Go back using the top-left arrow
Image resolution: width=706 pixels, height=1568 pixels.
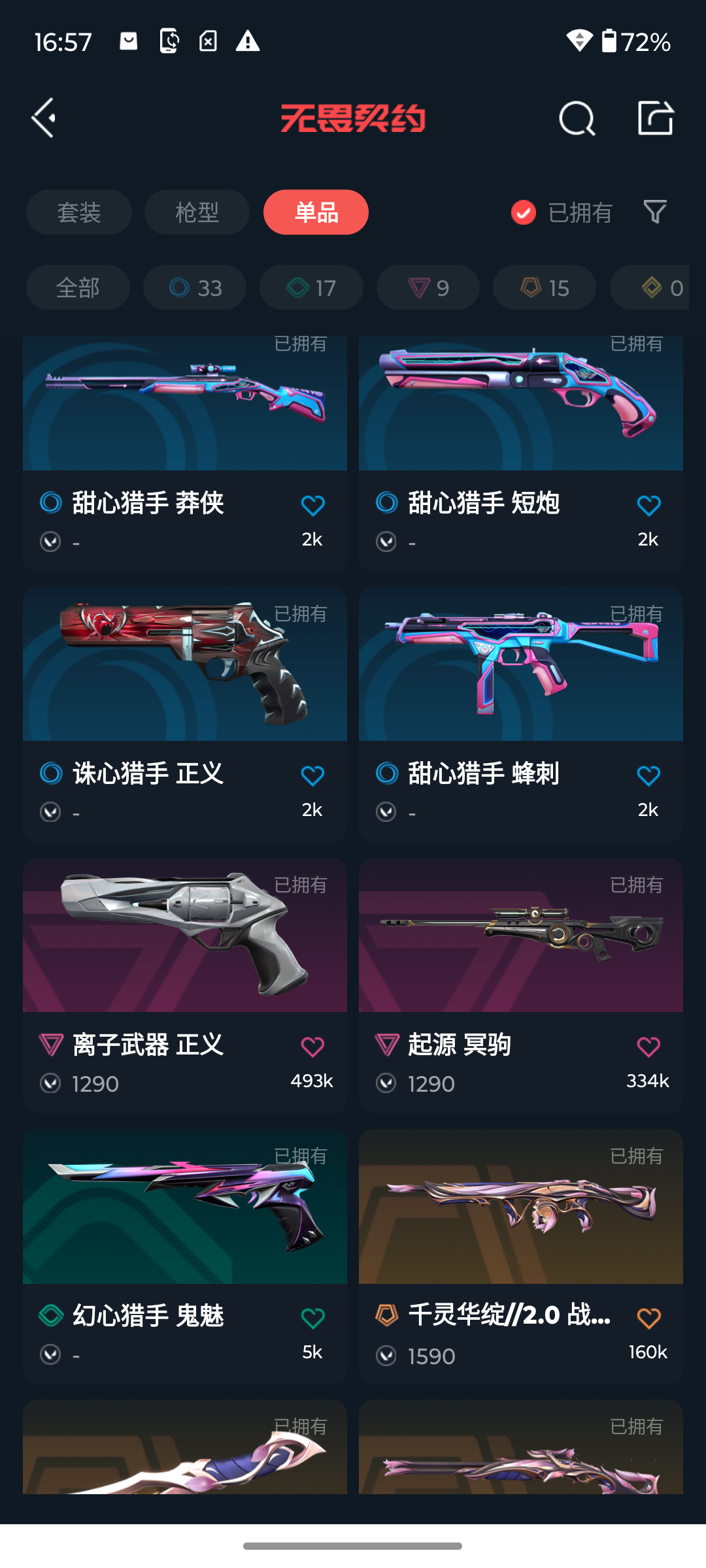44,118
